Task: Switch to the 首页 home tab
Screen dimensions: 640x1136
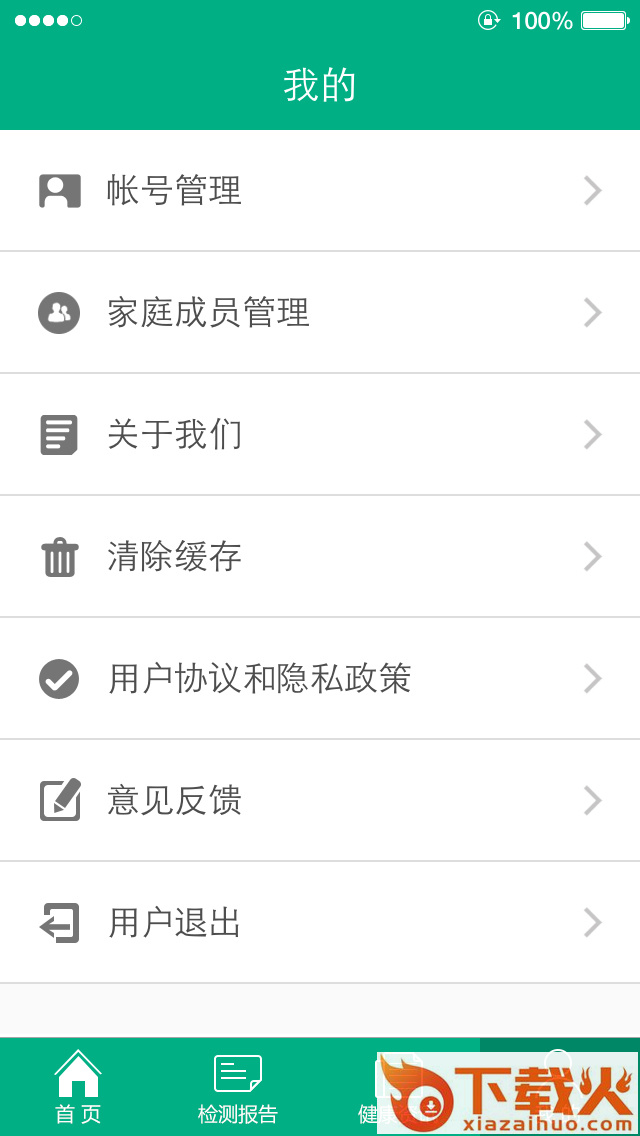Action: pos(79,1087)
